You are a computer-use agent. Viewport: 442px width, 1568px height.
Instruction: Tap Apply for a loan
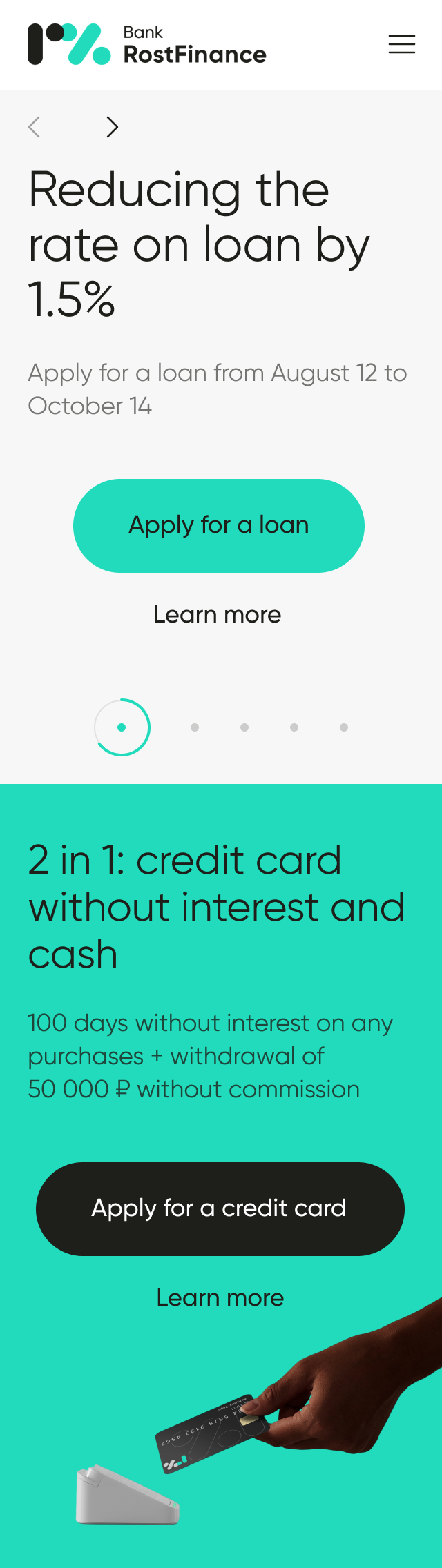coord(219,525)
